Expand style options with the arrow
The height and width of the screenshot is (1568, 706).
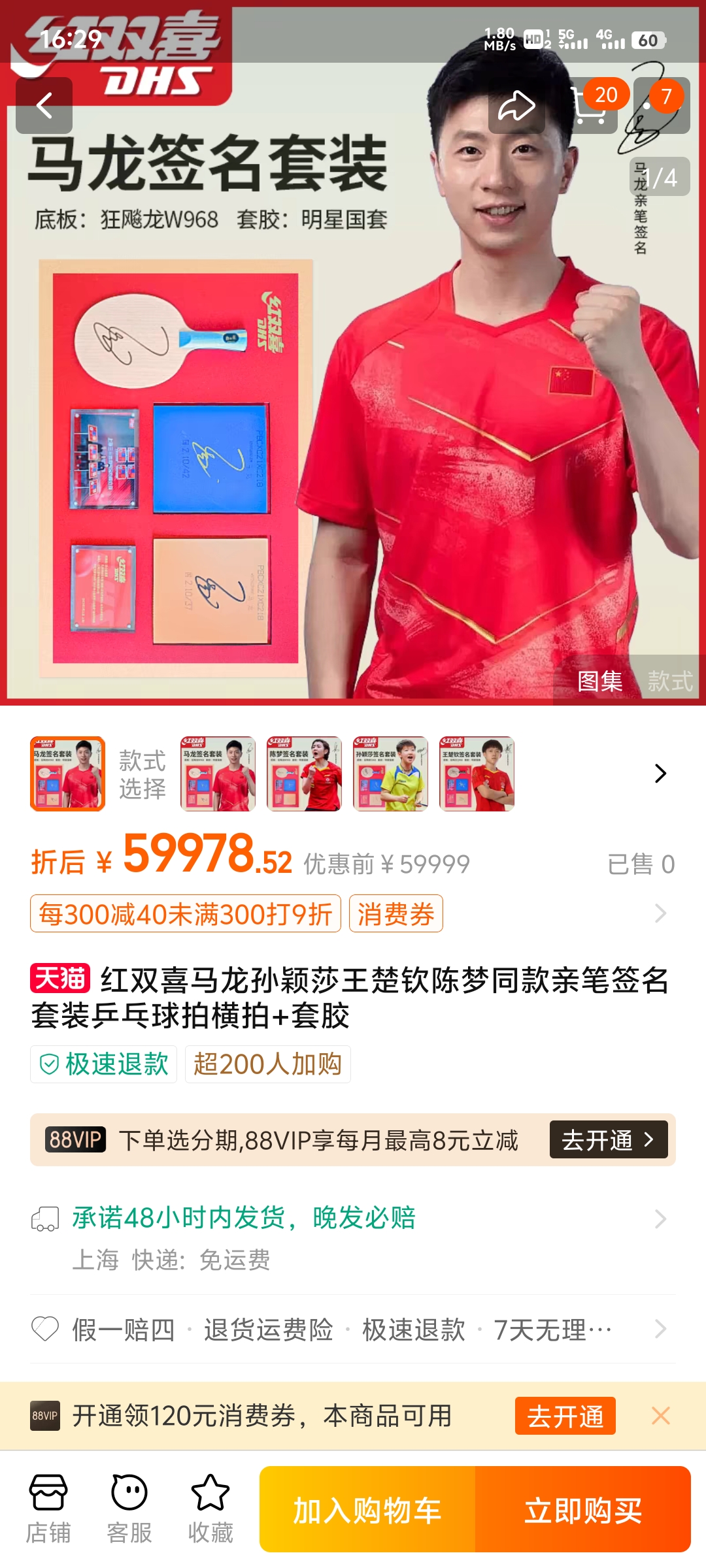coord(660,774)
